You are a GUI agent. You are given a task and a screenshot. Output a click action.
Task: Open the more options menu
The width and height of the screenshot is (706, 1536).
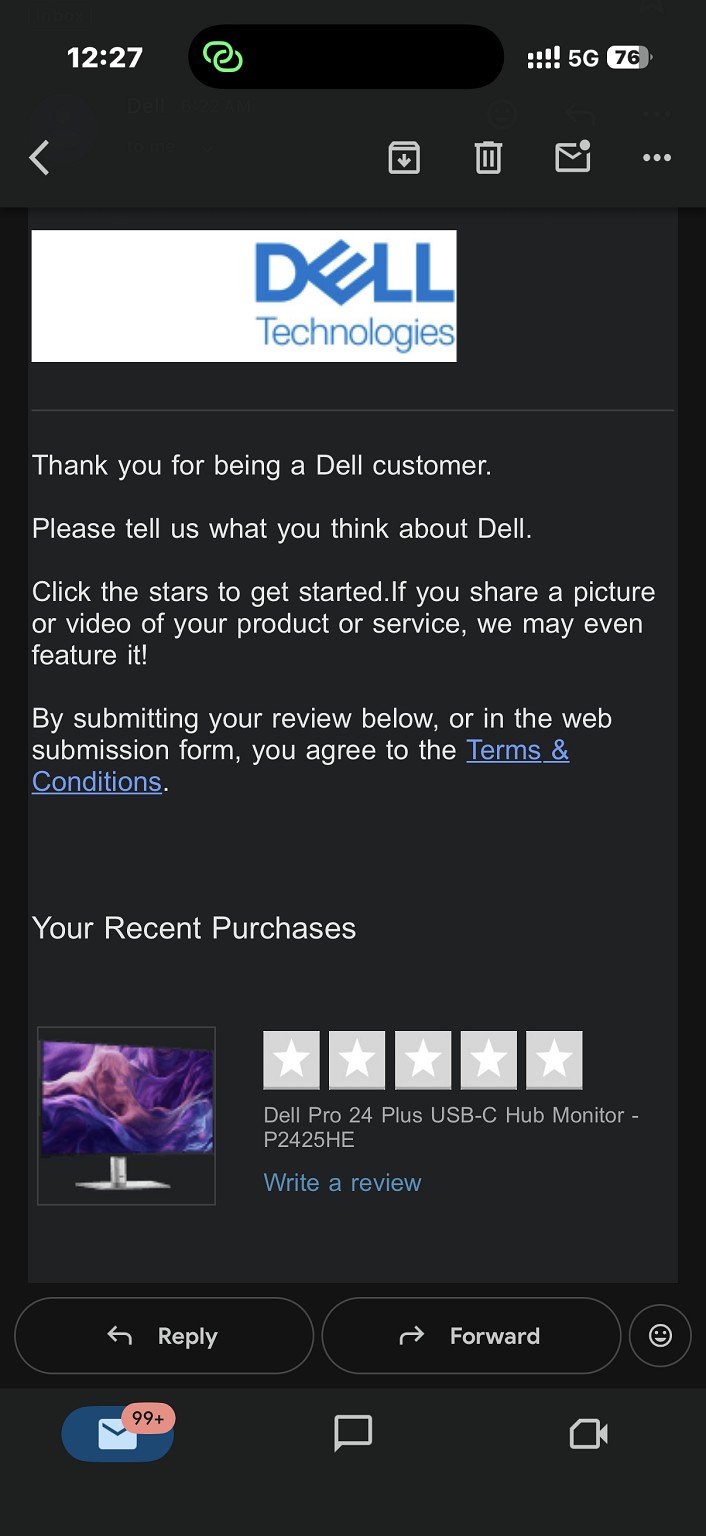coord(657,158)
